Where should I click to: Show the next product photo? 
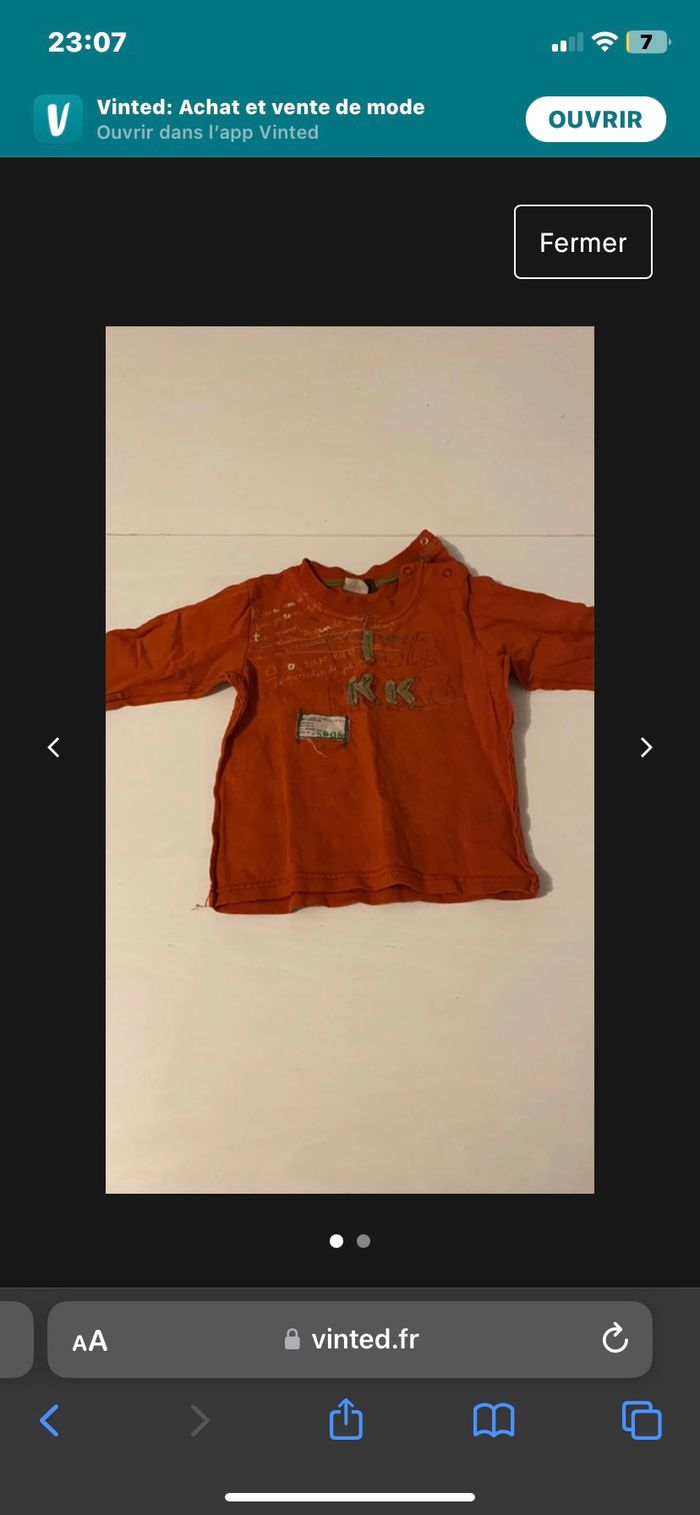pyautogui.click(x=646, y=747)
